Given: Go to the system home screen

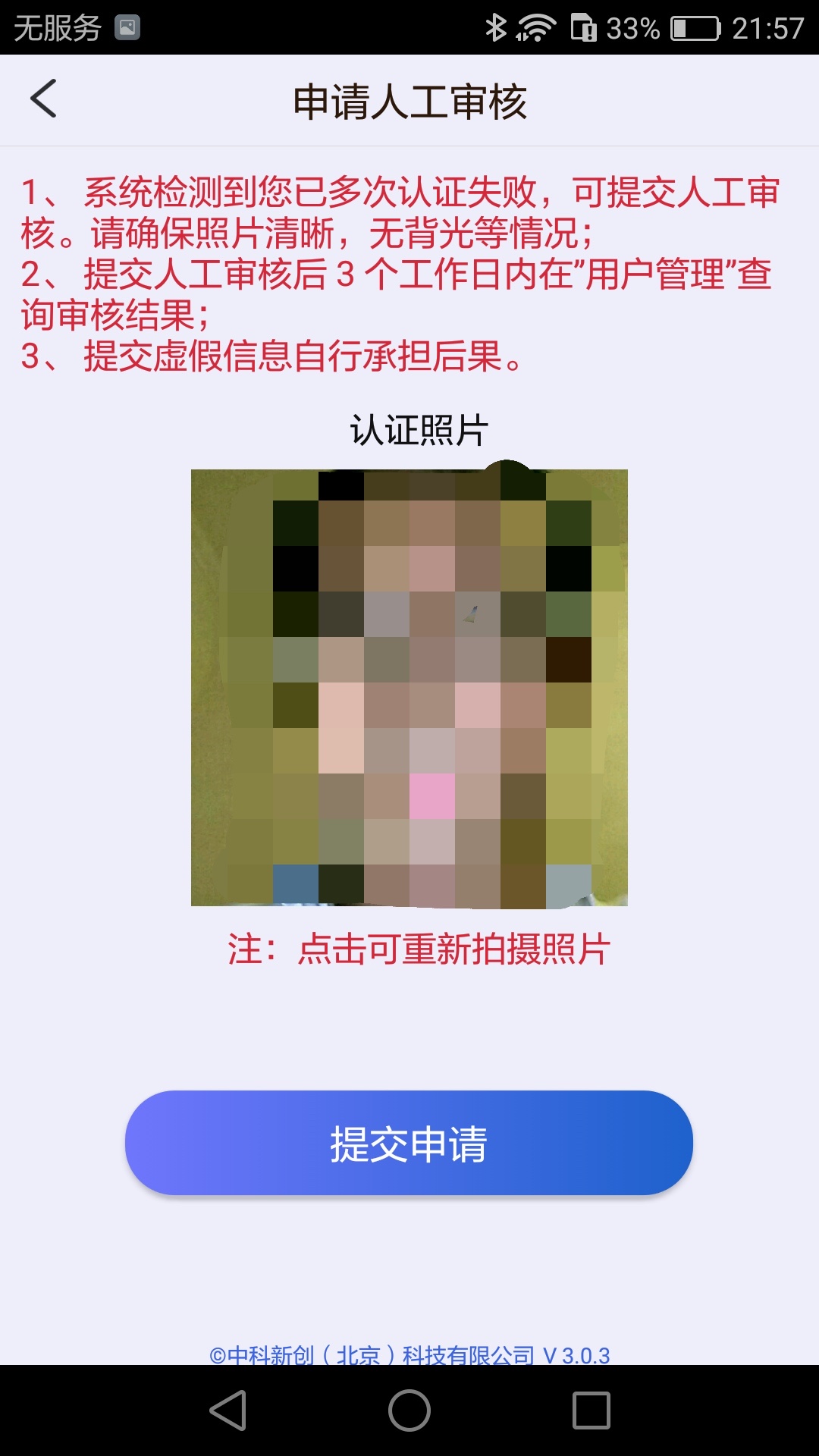Looking at the screenshot, I should pos(409,1410).
